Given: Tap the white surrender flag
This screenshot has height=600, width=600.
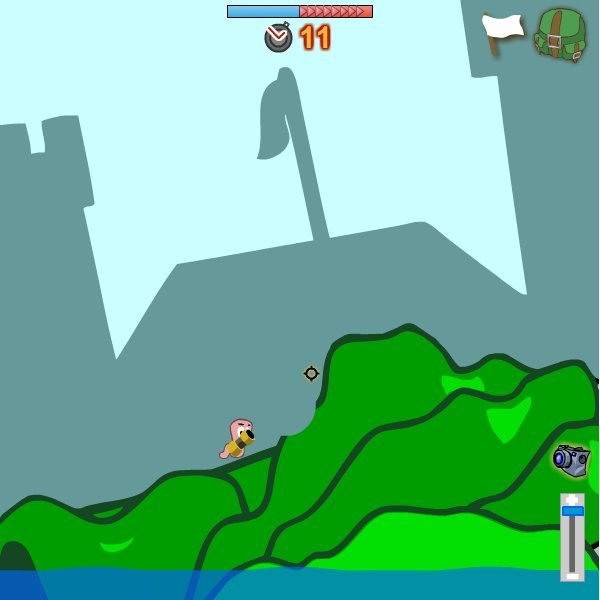Looking at the screenshot, I should tap(502, 32).
